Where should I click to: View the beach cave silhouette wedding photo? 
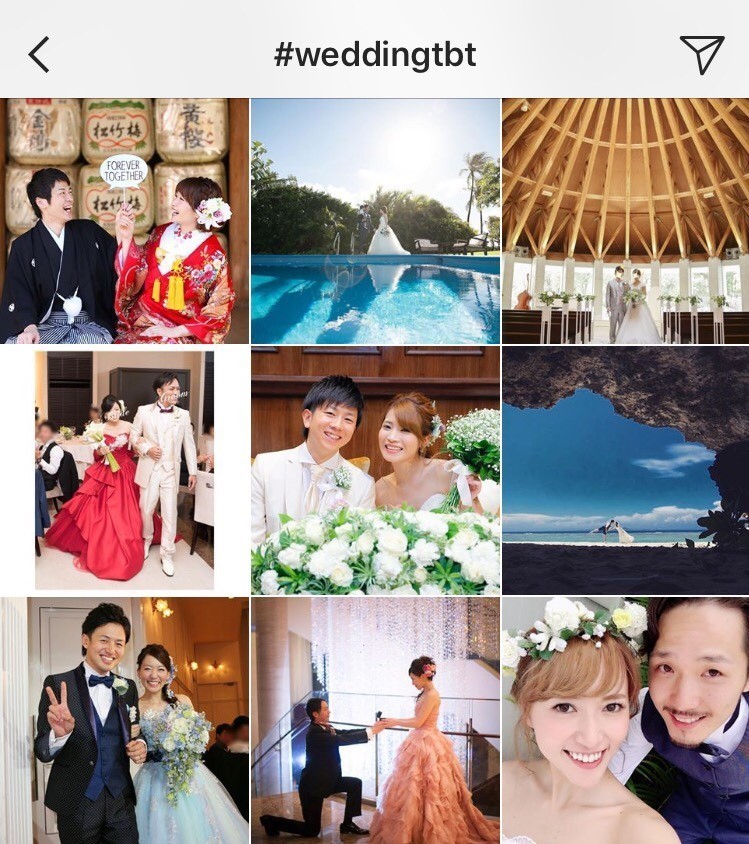point(623,468)
